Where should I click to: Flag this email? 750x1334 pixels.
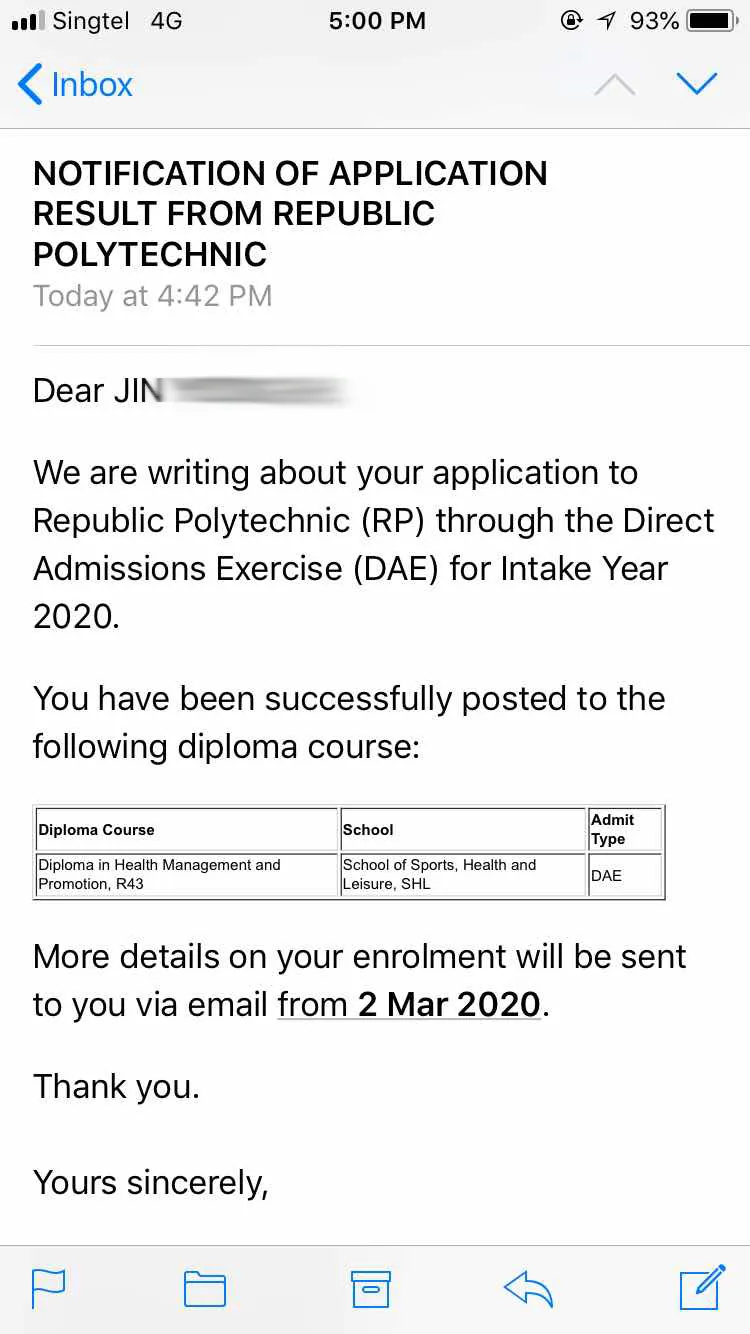[48, 1288]
